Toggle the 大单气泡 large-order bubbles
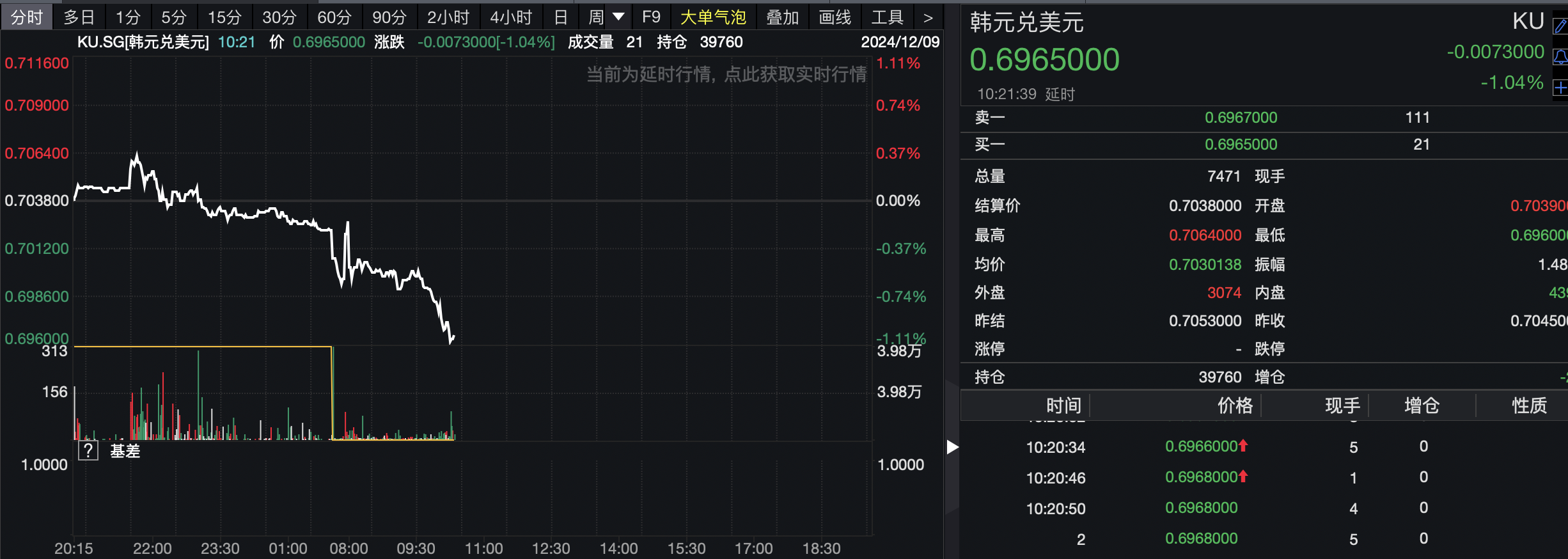The image size is (1568, 559). click(x=713, y=17)
